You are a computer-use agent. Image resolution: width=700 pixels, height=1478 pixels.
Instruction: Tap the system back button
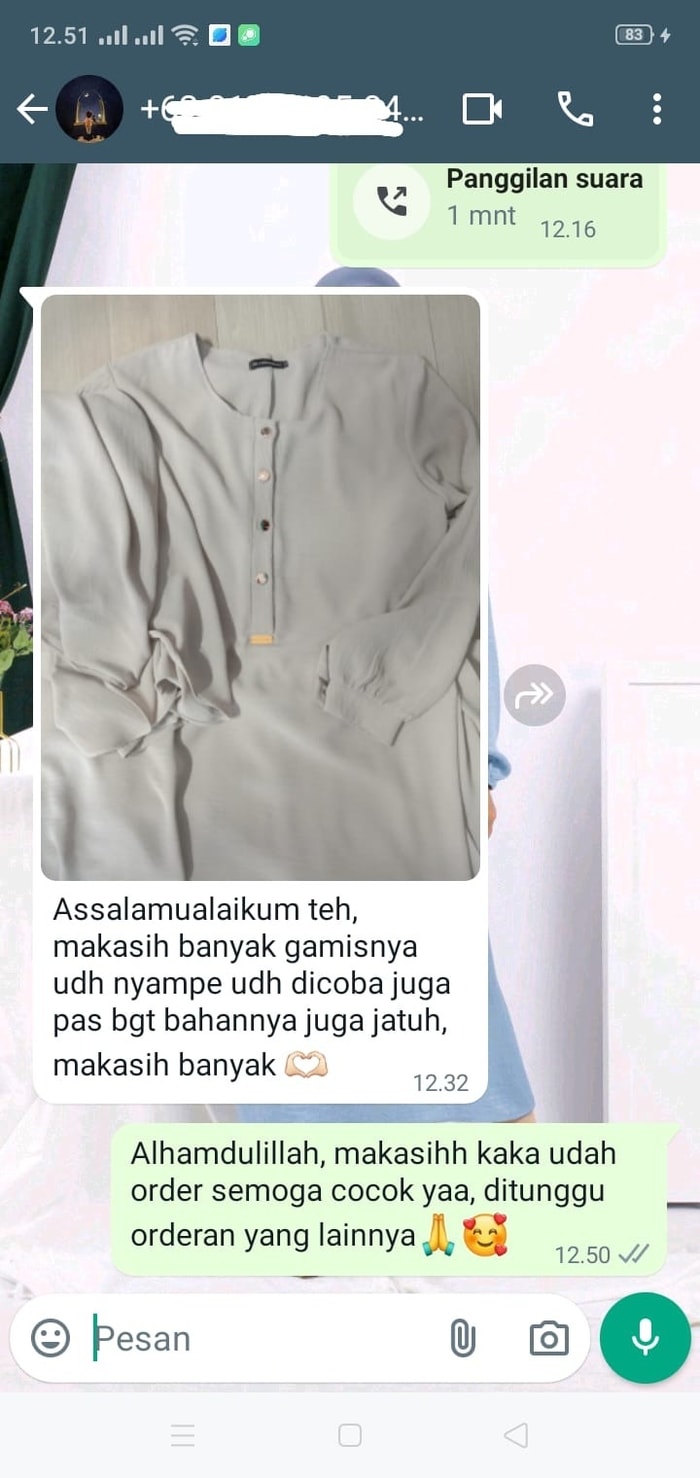tap(516, 1436)
